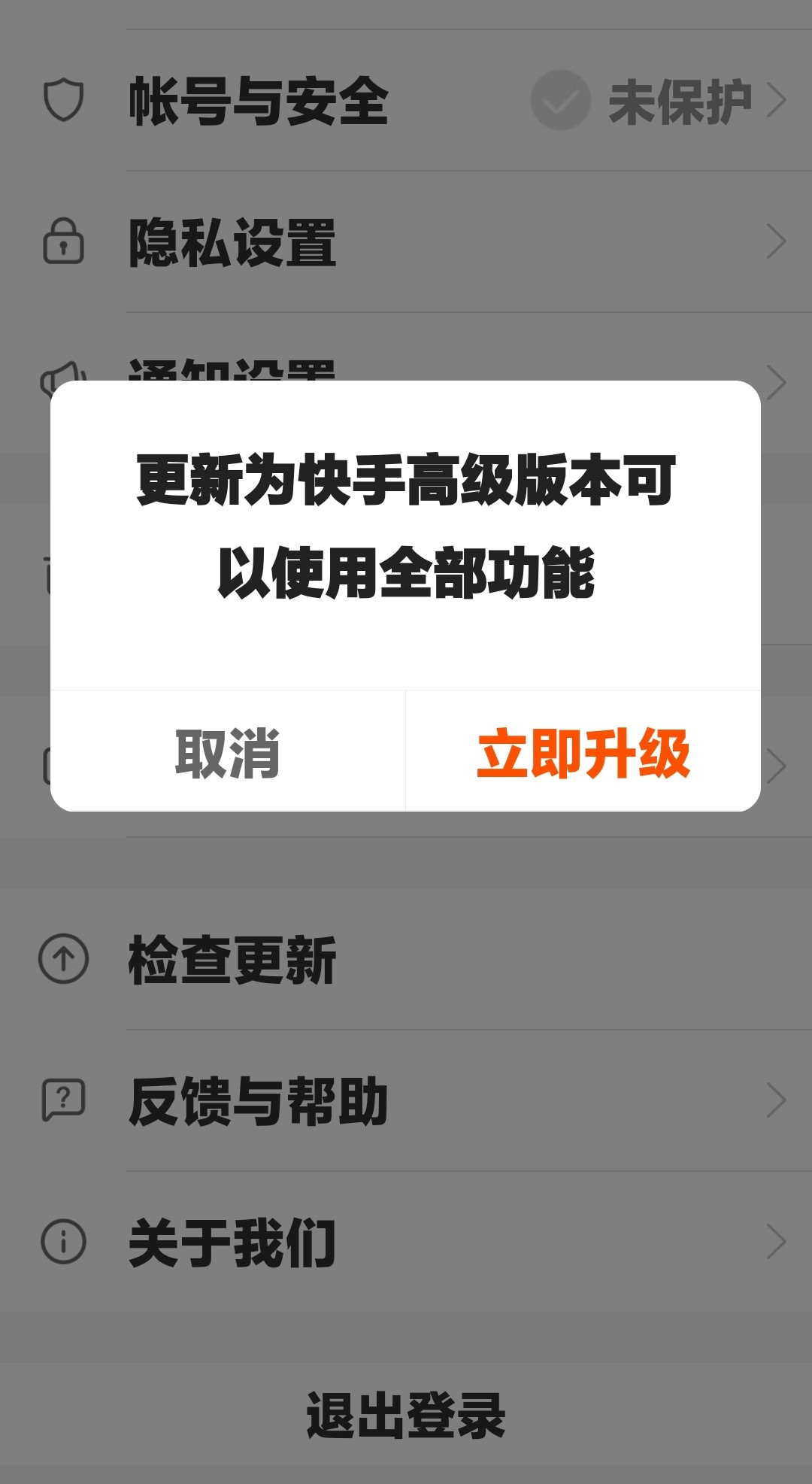
Task: Tap 取消 to dismiss the upgrade dialog
Action: tap(228, 751)
